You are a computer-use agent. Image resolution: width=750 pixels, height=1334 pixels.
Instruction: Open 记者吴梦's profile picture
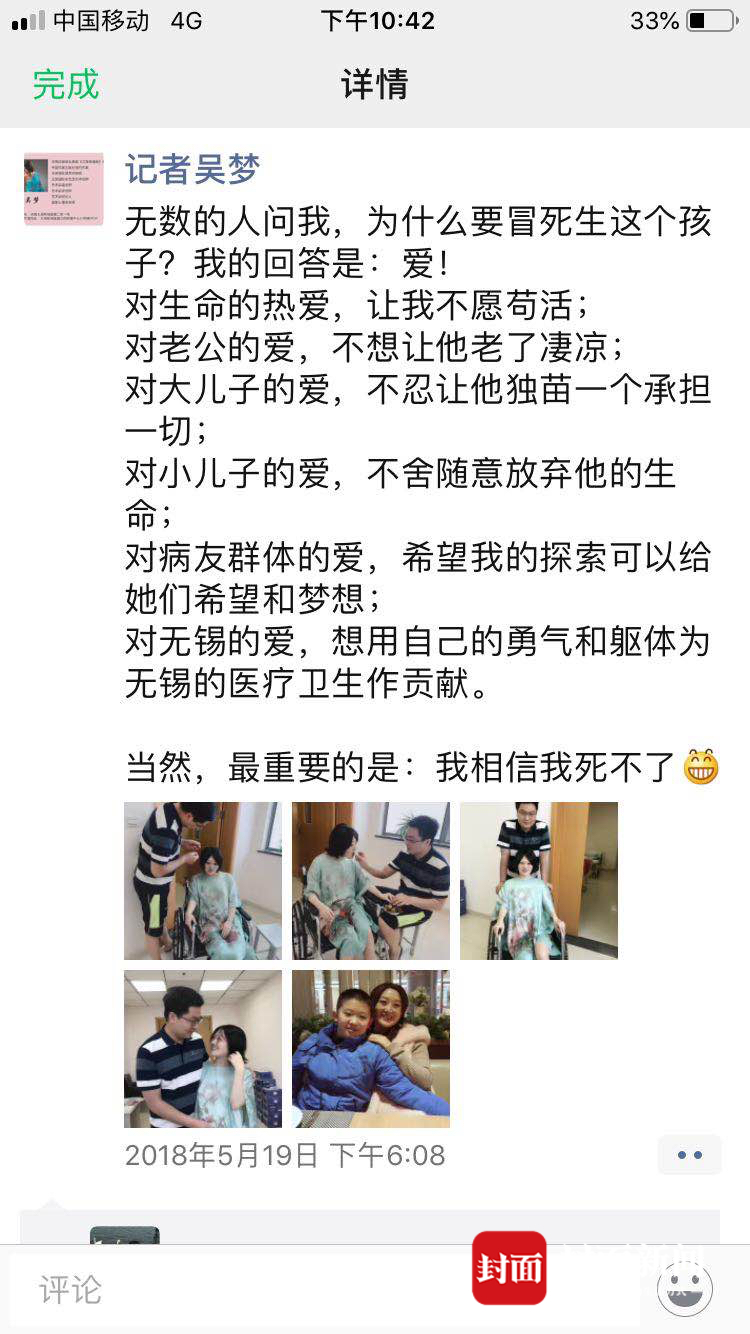tap(63, 189)
